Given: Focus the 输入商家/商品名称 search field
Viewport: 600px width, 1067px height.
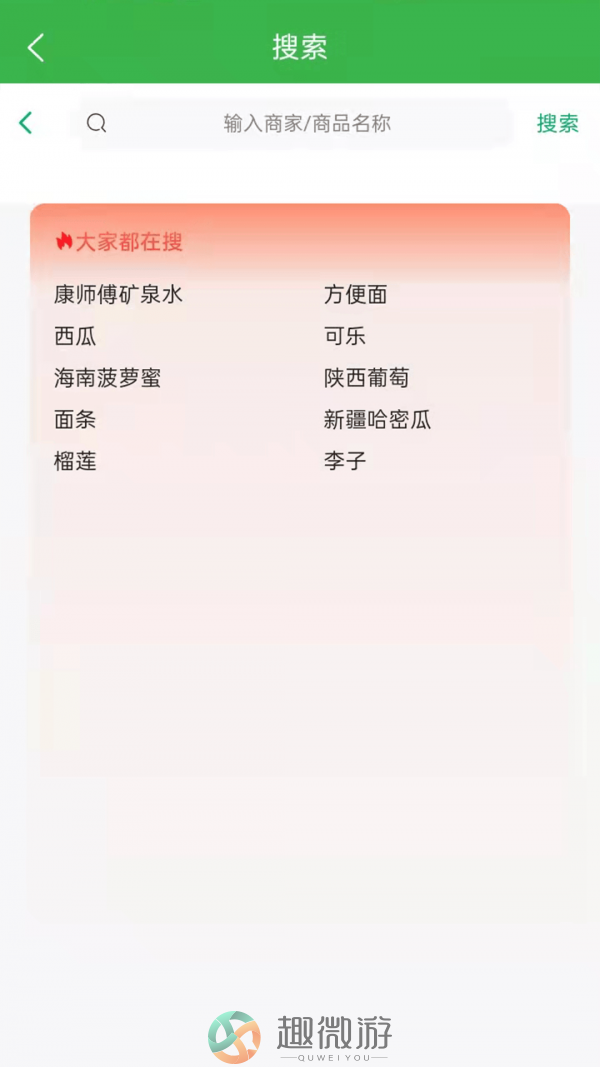Looking at the screenshot, I should 296,123.
